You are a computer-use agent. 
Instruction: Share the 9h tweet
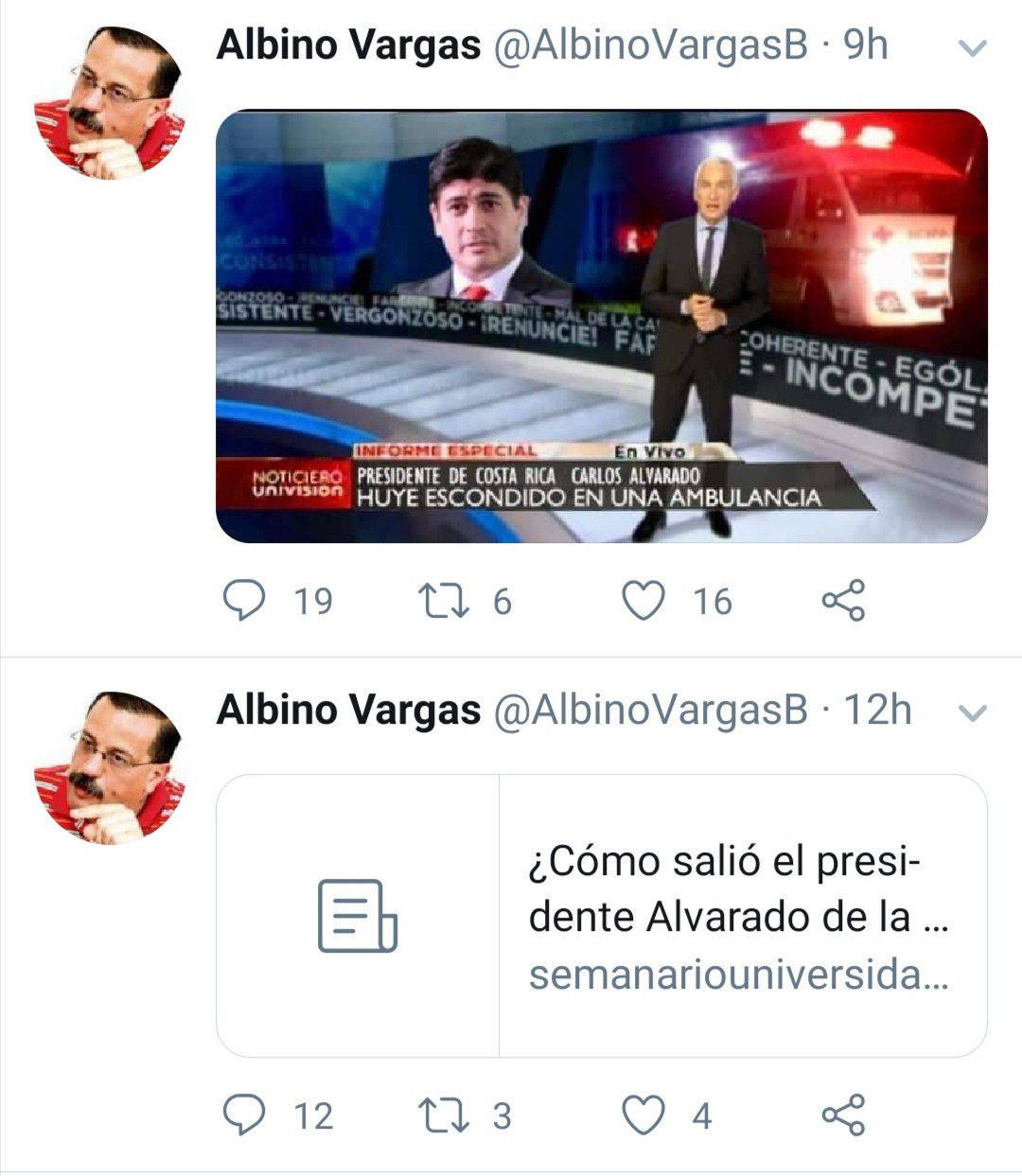pos(843,601)
